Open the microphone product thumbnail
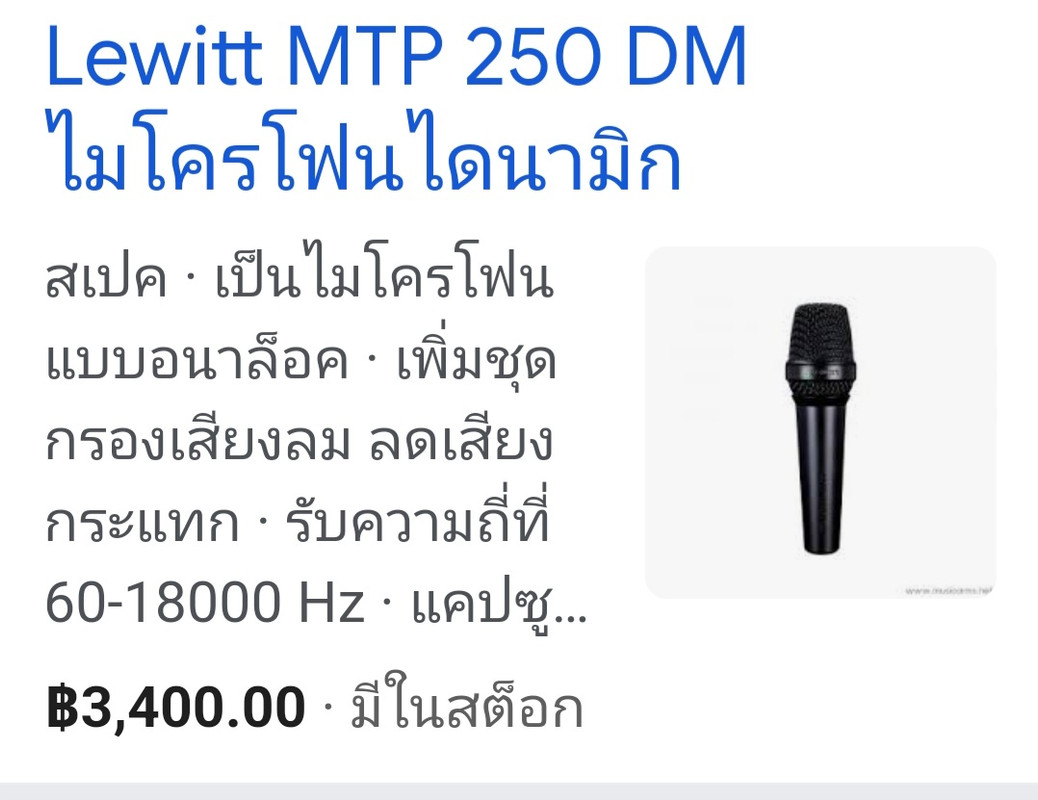Screen dimensions: 1038x800 pos(820,422)
